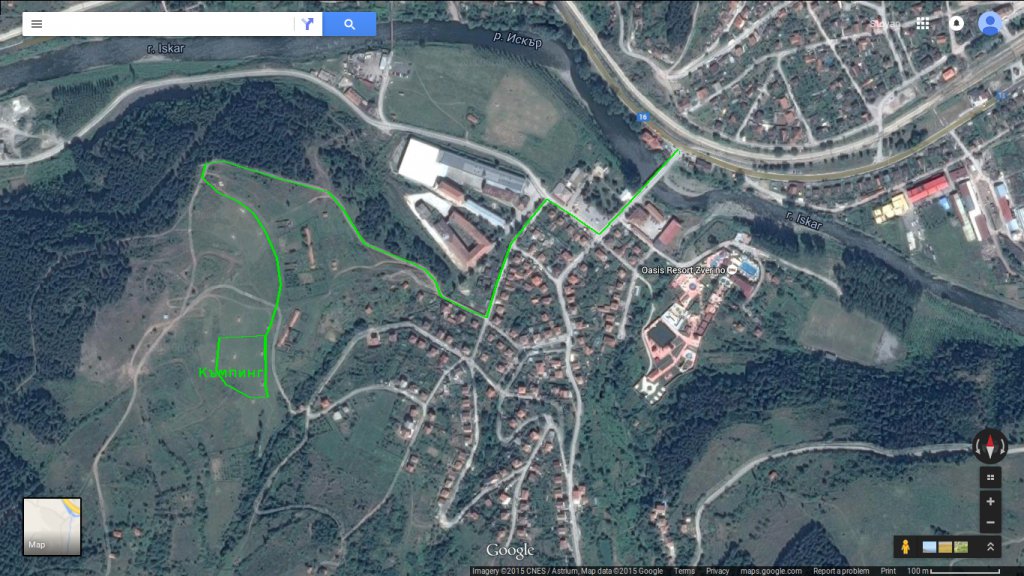The height and width of the screenshot is (576, 1024).
Task: Reset the compass to north
Action: click(x=990, y=446)
